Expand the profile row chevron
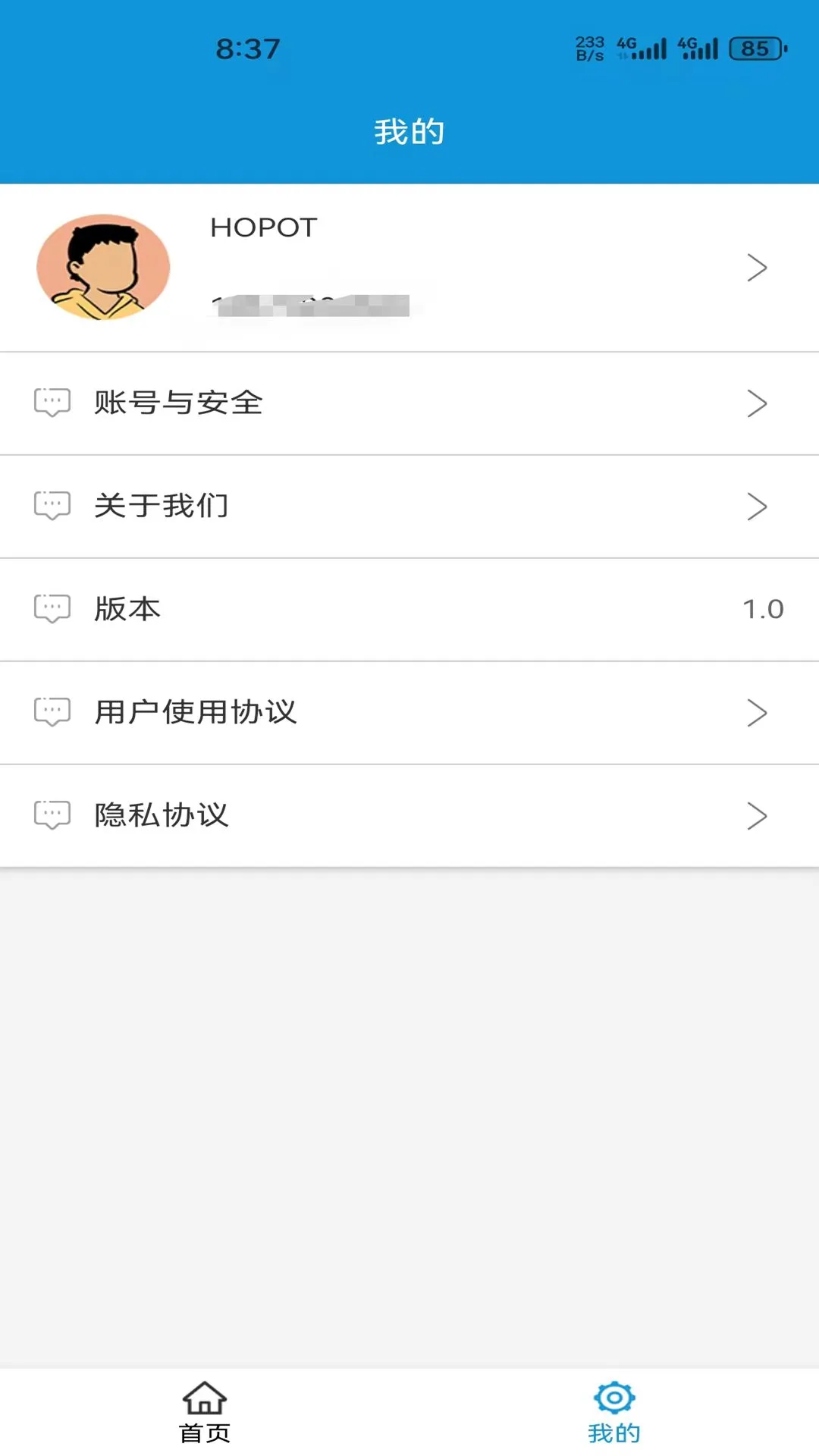Screen dimensions: 819x1456 [x=757, y=267]
